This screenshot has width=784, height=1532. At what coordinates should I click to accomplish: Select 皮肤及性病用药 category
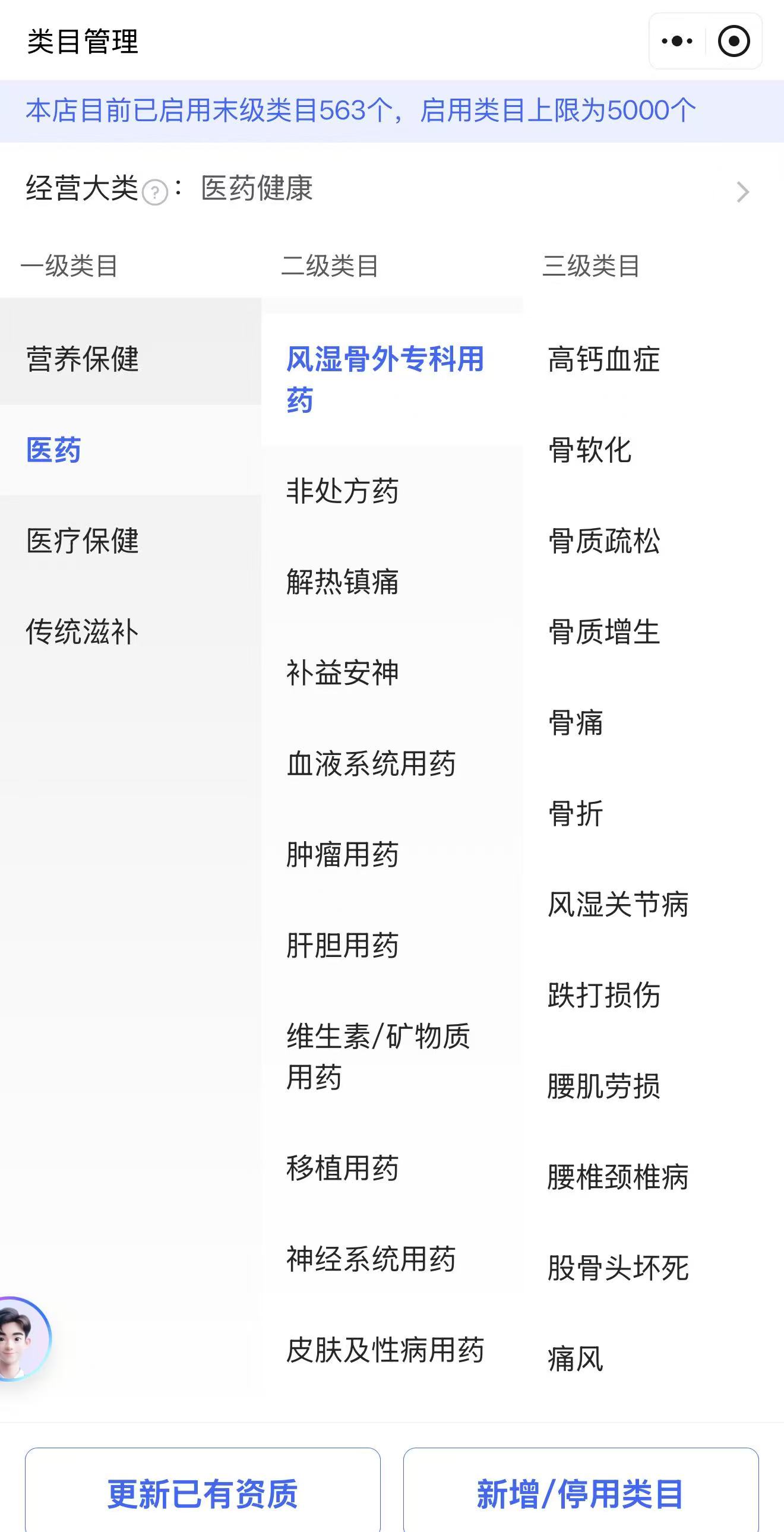(385, 1350)
